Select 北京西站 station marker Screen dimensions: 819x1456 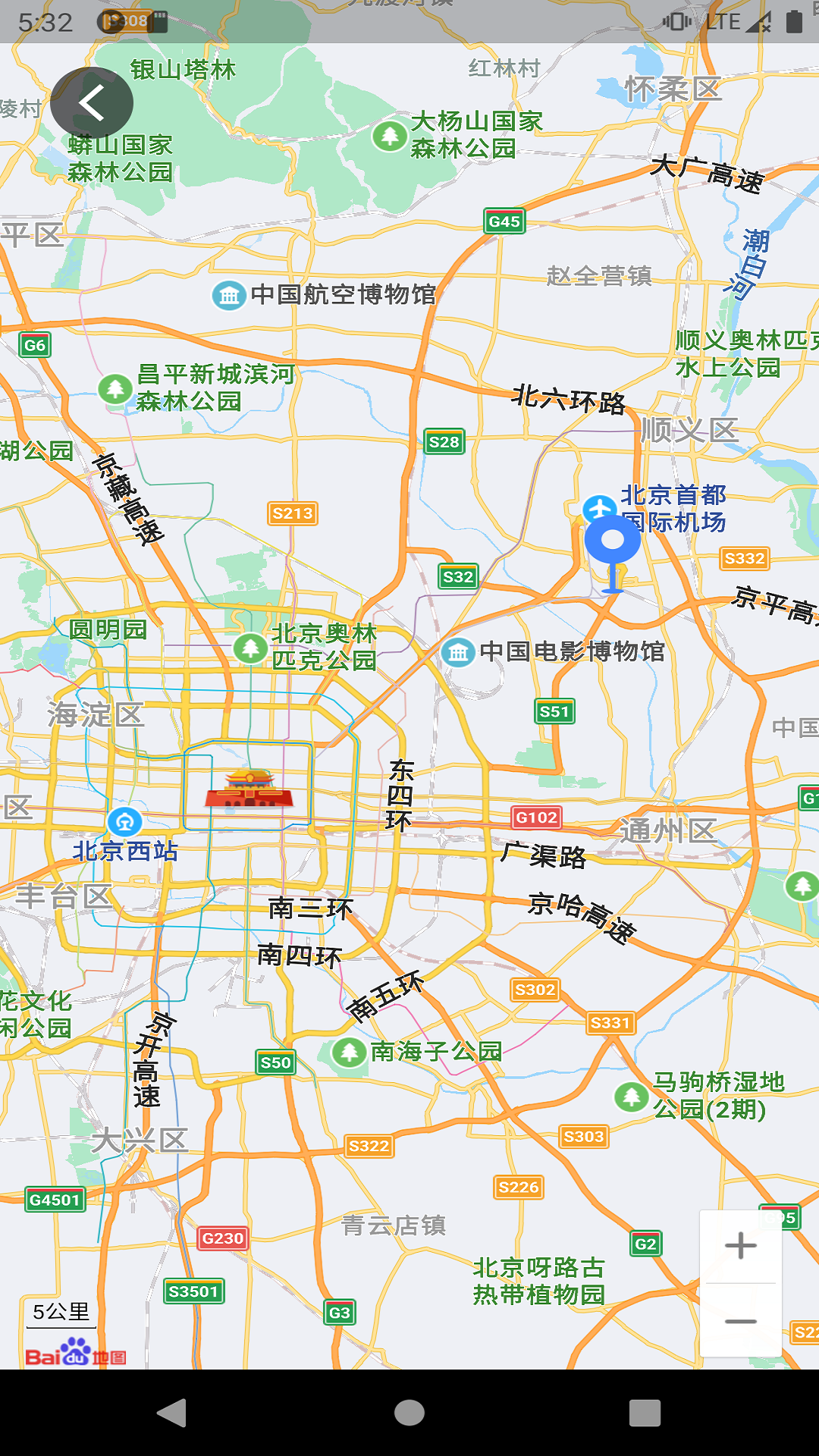[x=125, y=821]
